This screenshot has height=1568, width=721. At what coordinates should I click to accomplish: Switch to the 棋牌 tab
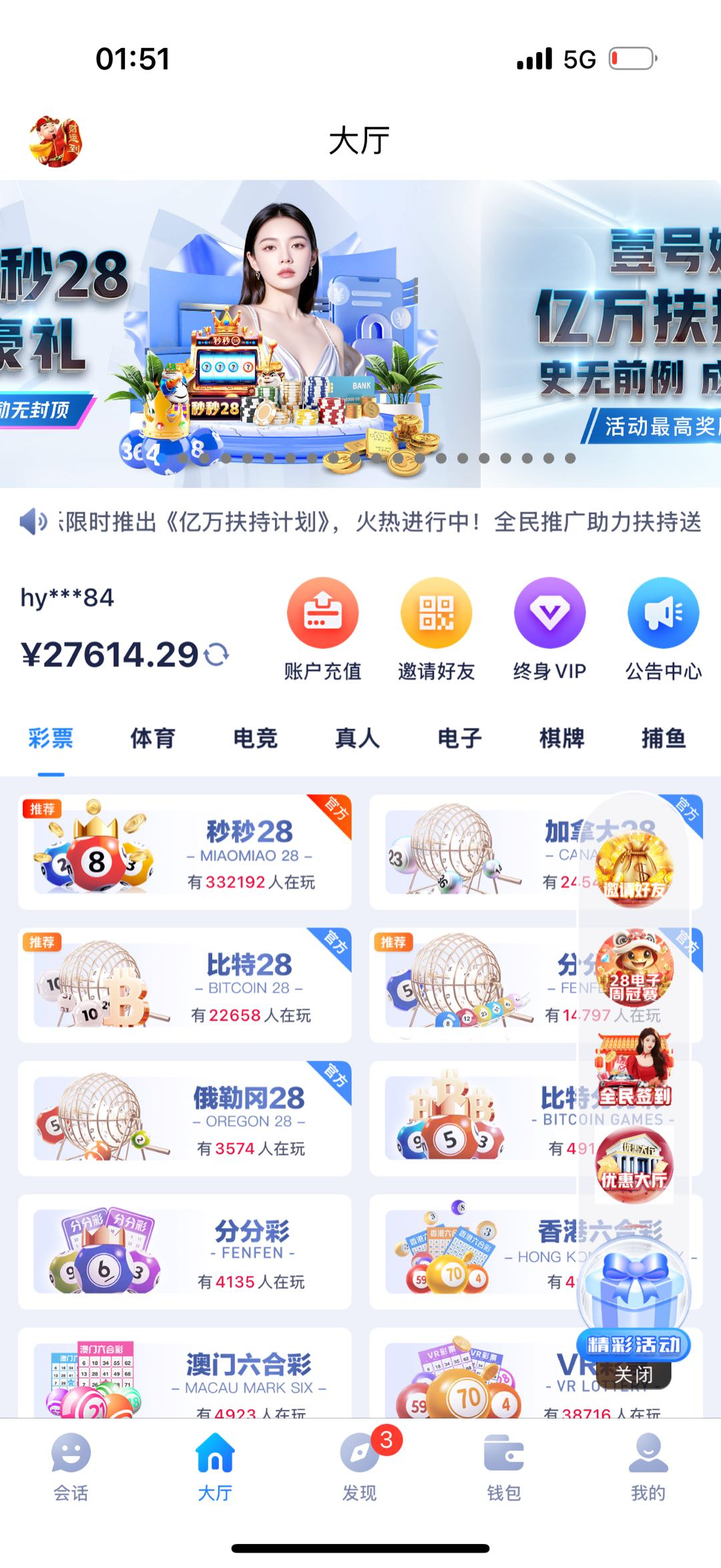561,738
